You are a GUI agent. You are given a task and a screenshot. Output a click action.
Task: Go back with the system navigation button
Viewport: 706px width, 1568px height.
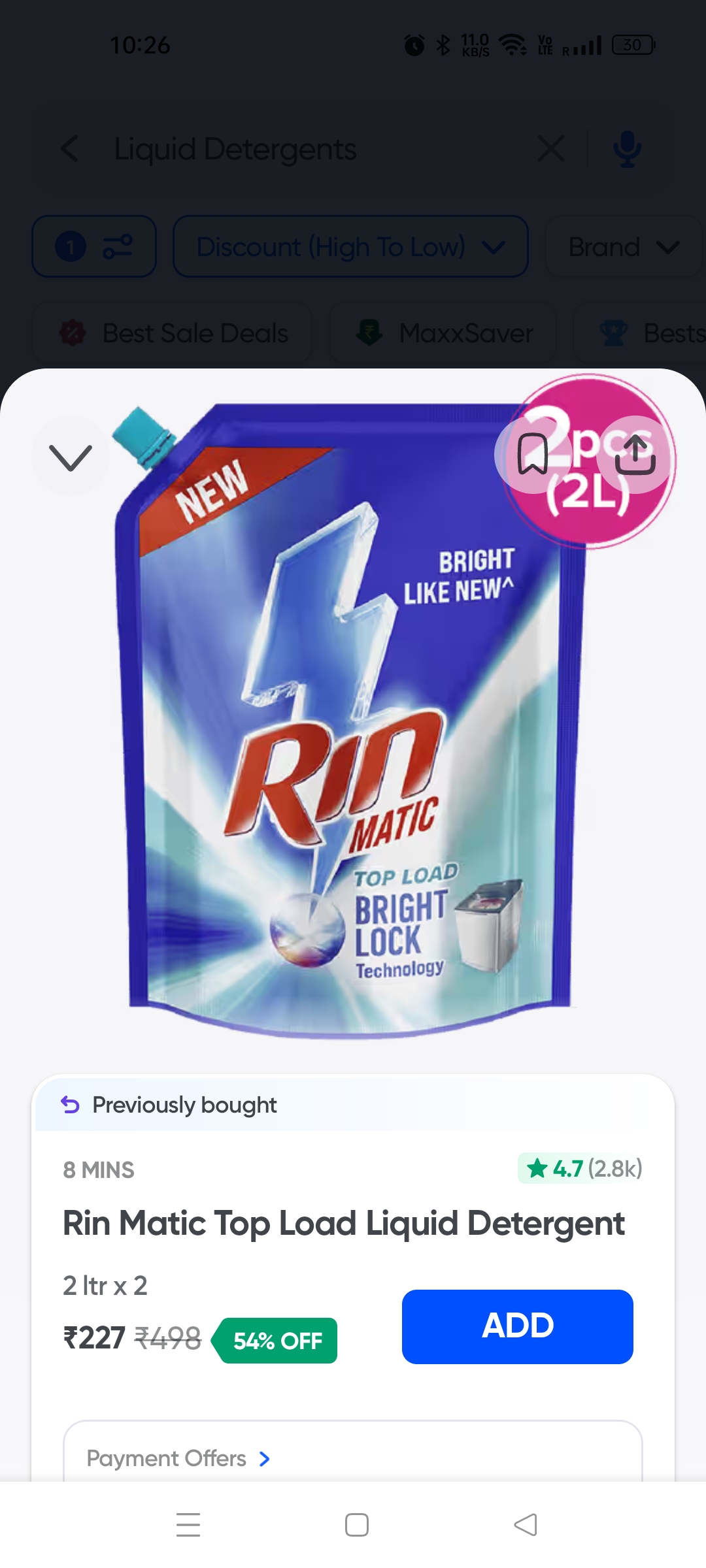525,1525
